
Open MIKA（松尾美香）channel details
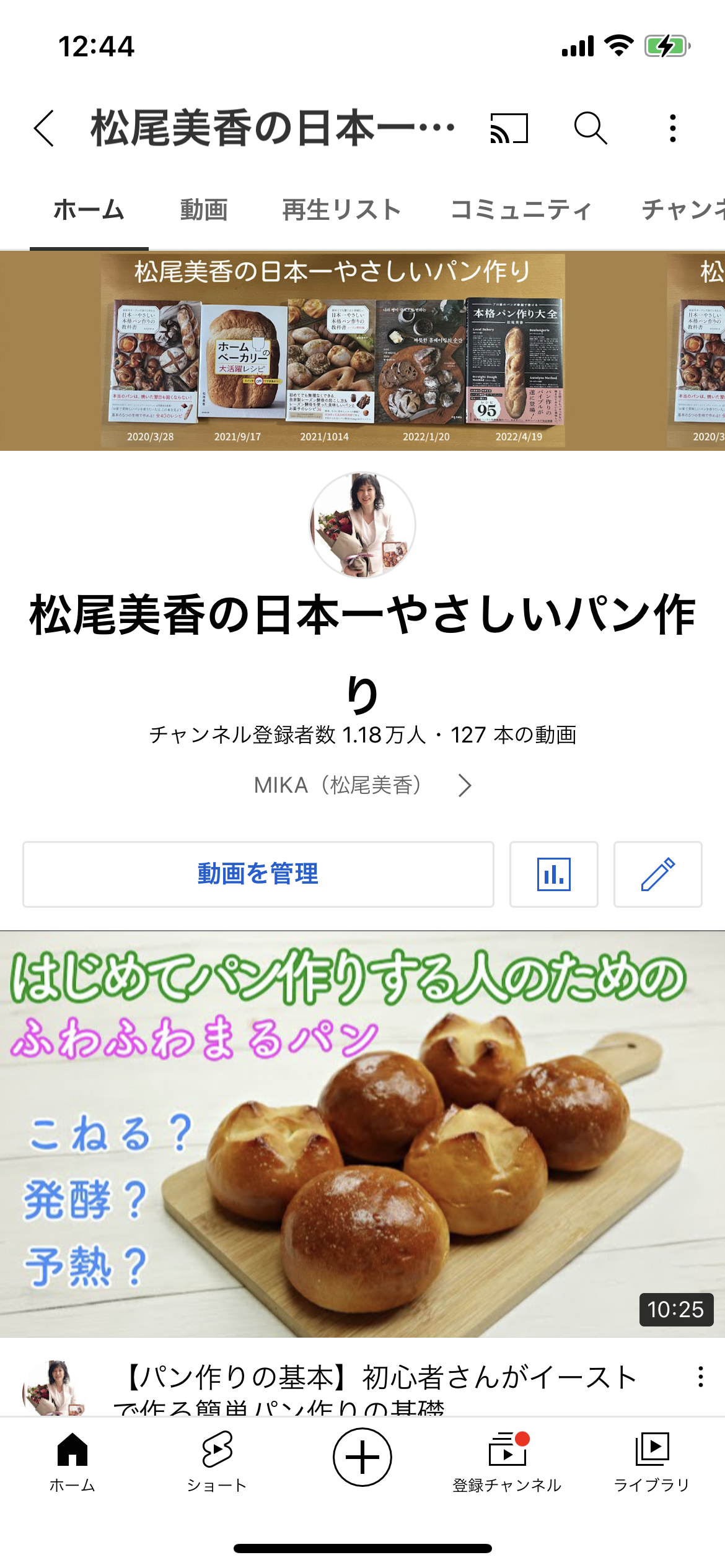click(x=362, y=785)
